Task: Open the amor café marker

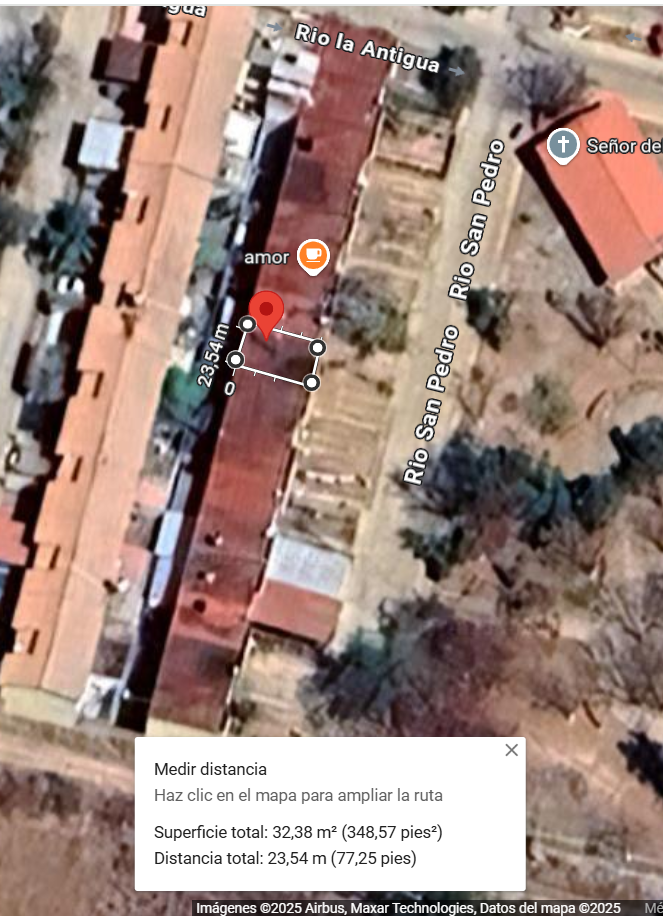Action: tap(313, 256)
